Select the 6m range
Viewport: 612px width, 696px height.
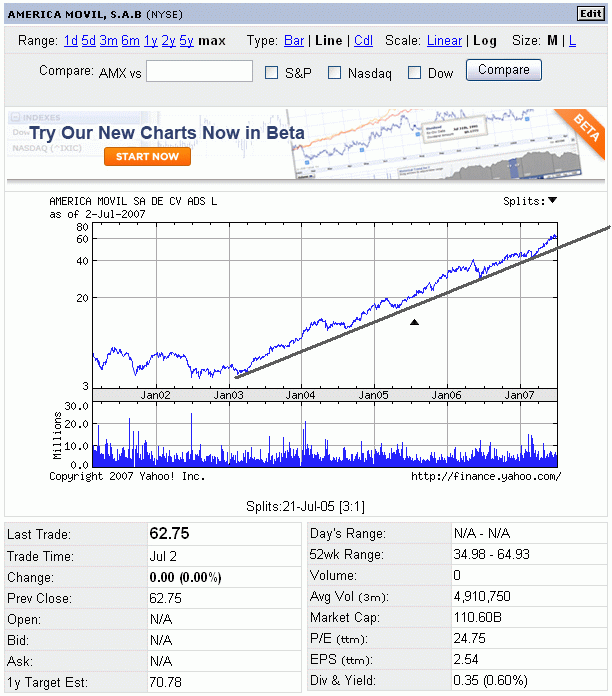point(130,41)
